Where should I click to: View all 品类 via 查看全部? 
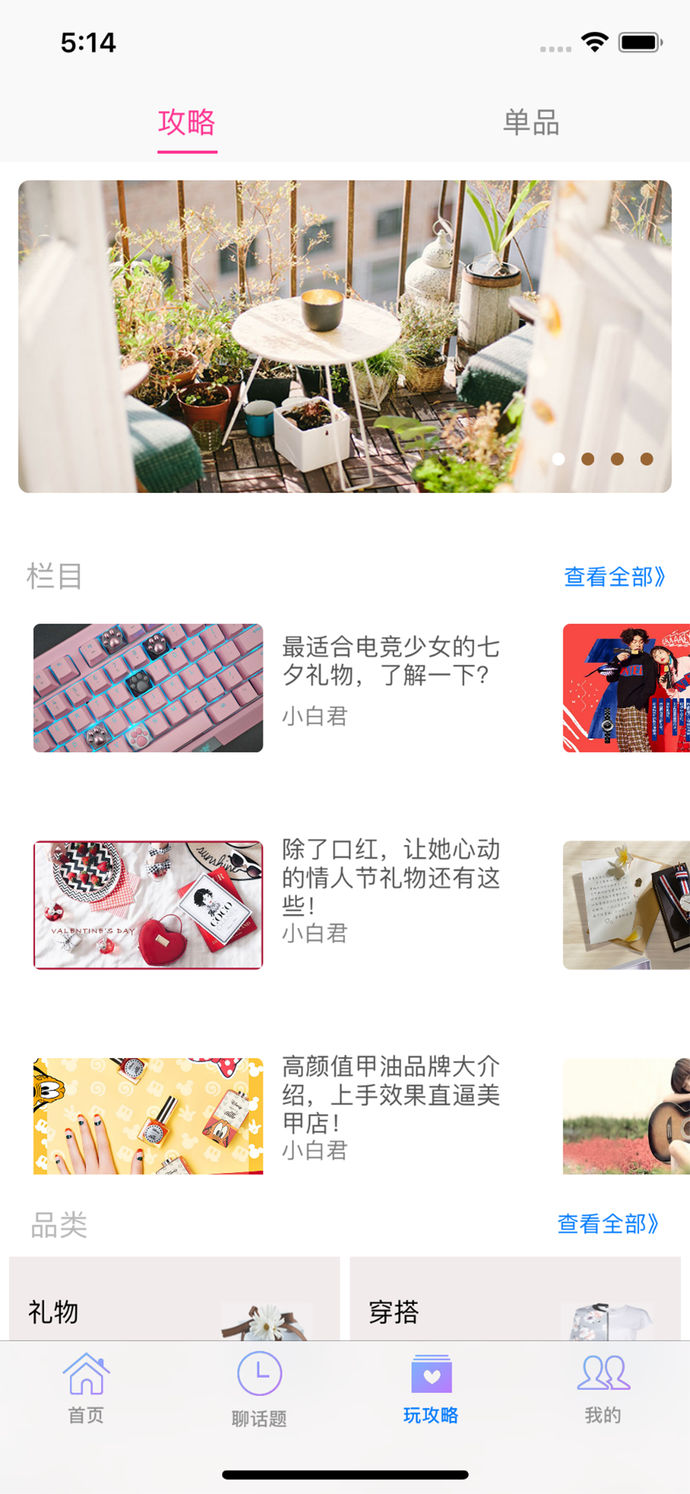[x=608, y=1224]
